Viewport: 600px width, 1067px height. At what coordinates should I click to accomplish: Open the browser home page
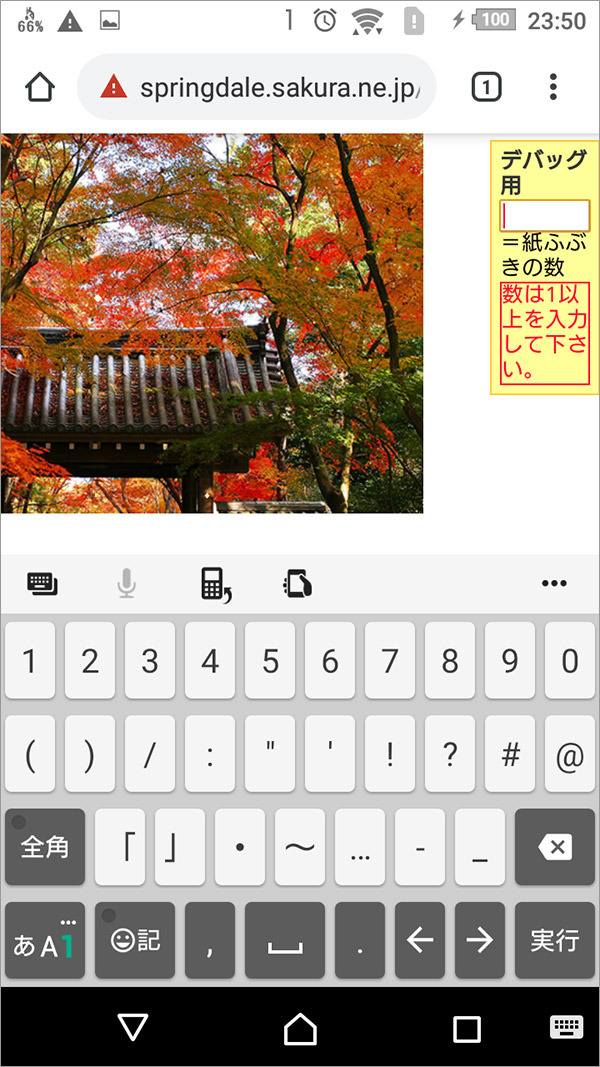tap(40, 87)
